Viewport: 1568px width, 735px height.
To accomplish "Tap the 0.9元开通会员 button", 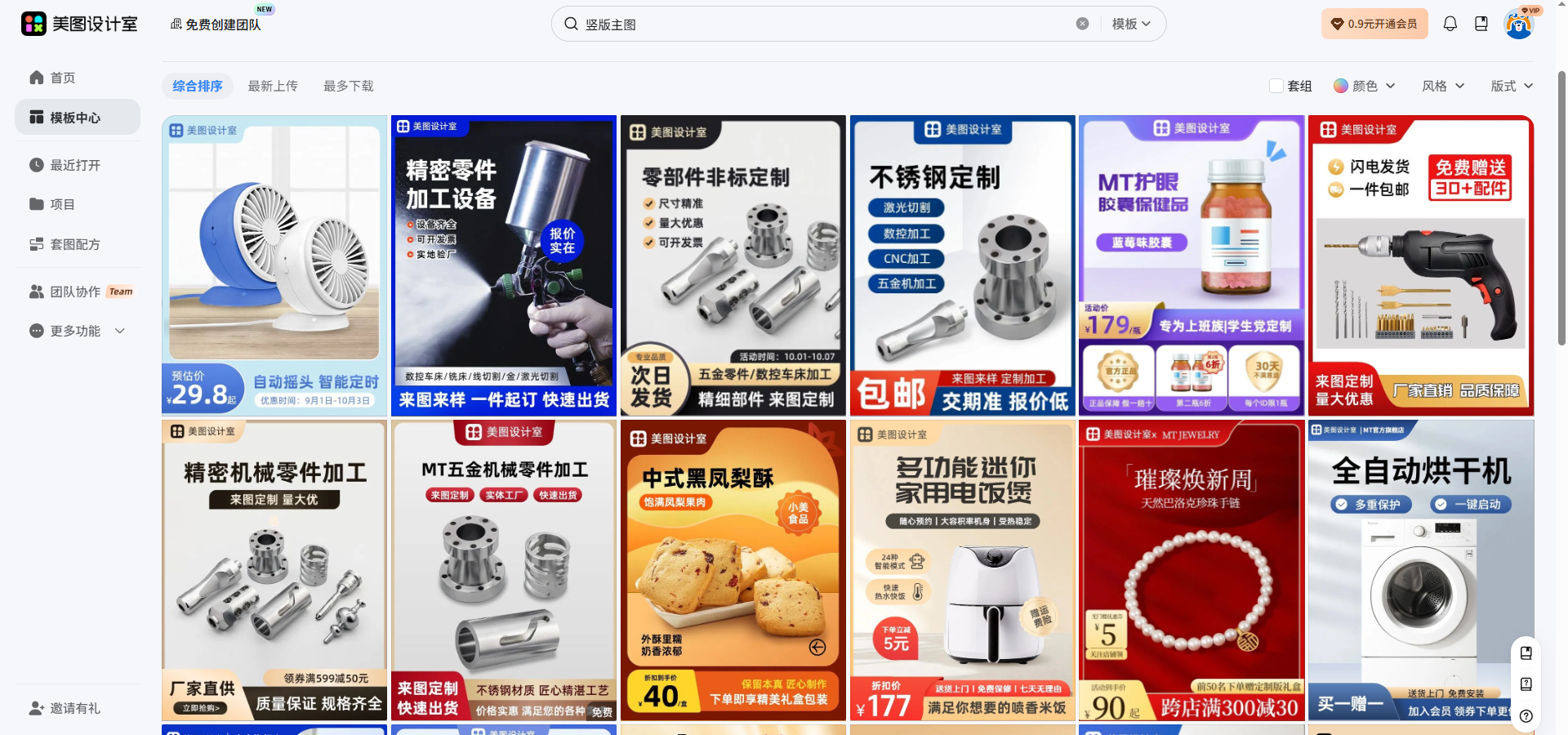I will pyautogui.click(x=1374, y=24).
